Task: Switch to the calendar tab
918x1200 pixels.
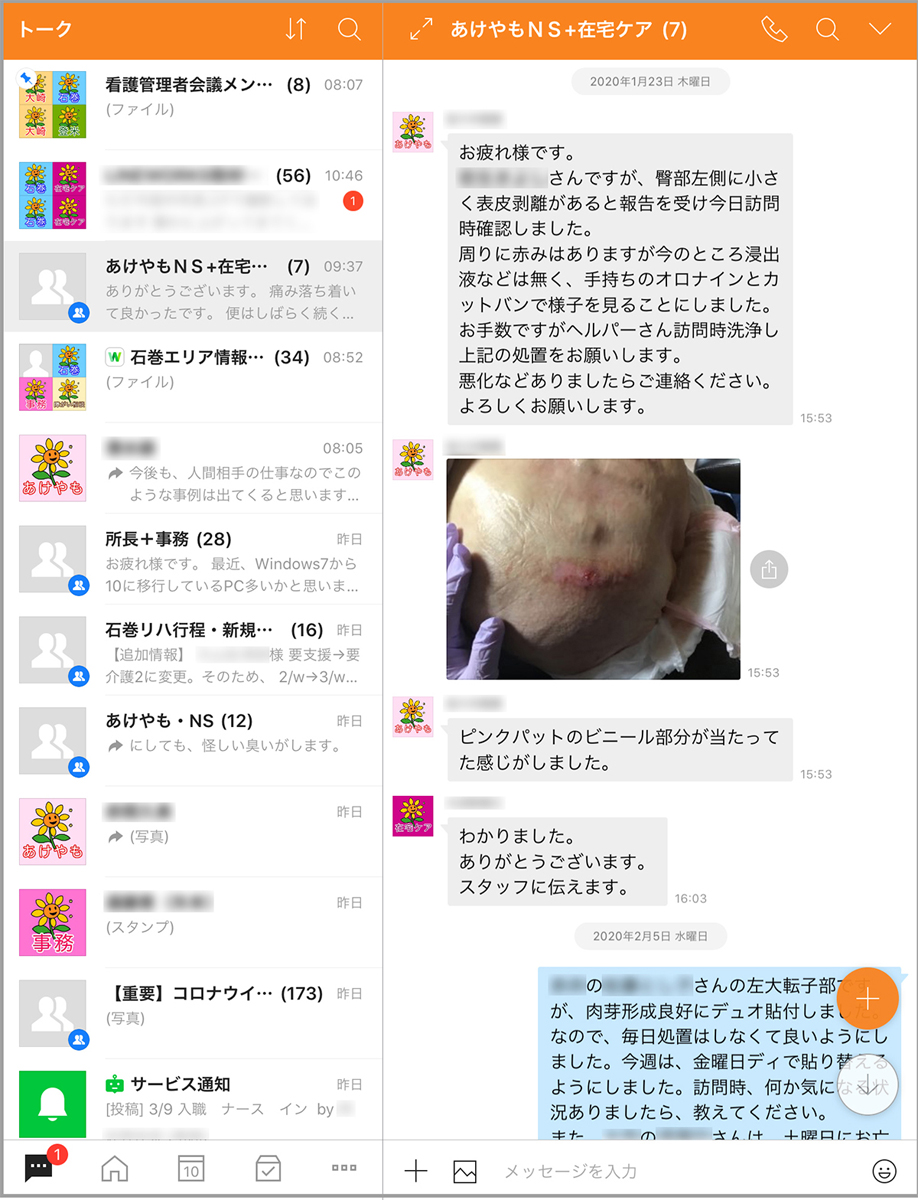Action: click(191, 1169)
